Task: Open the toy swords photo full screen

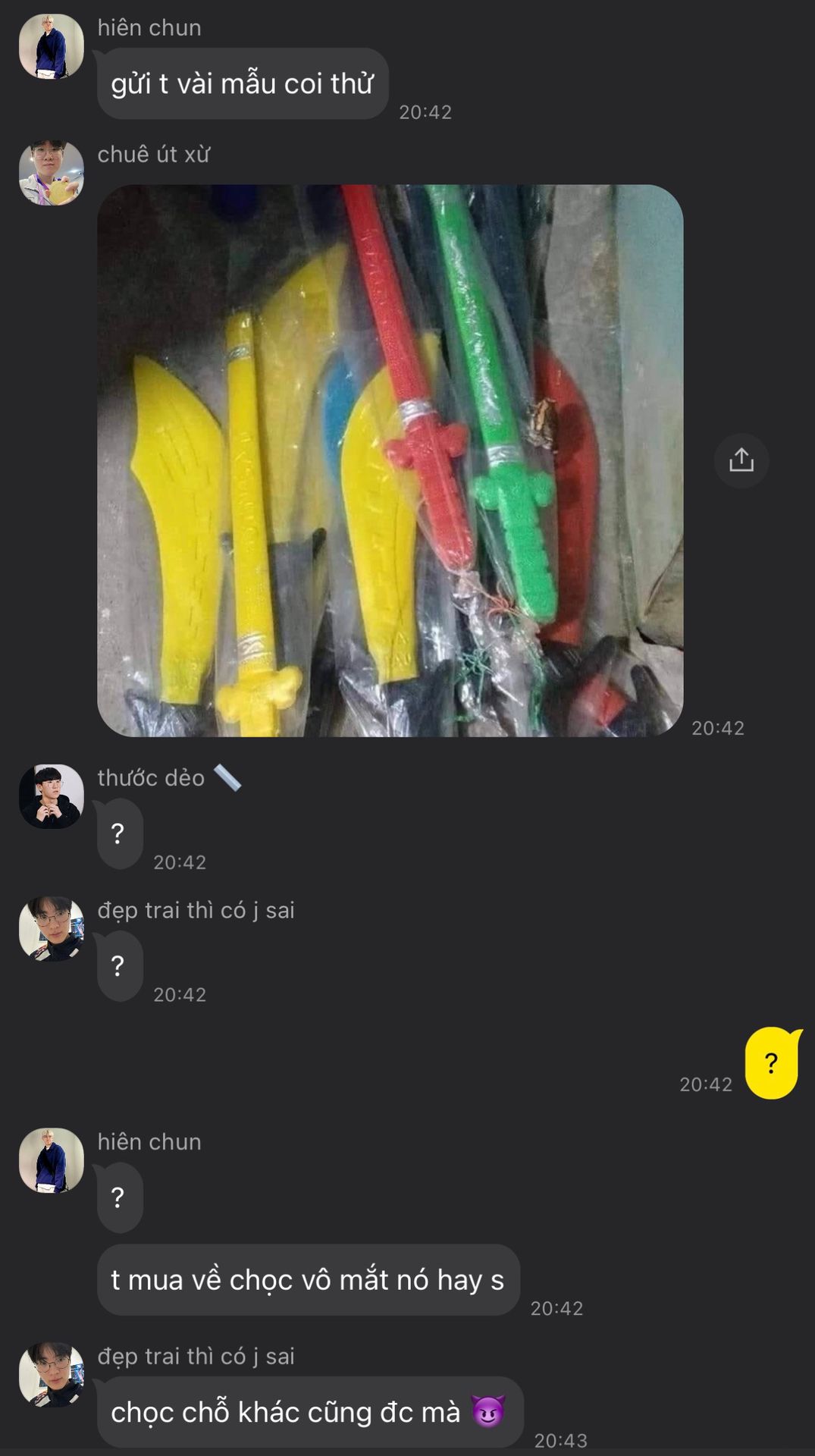Action: coord(390,460)
